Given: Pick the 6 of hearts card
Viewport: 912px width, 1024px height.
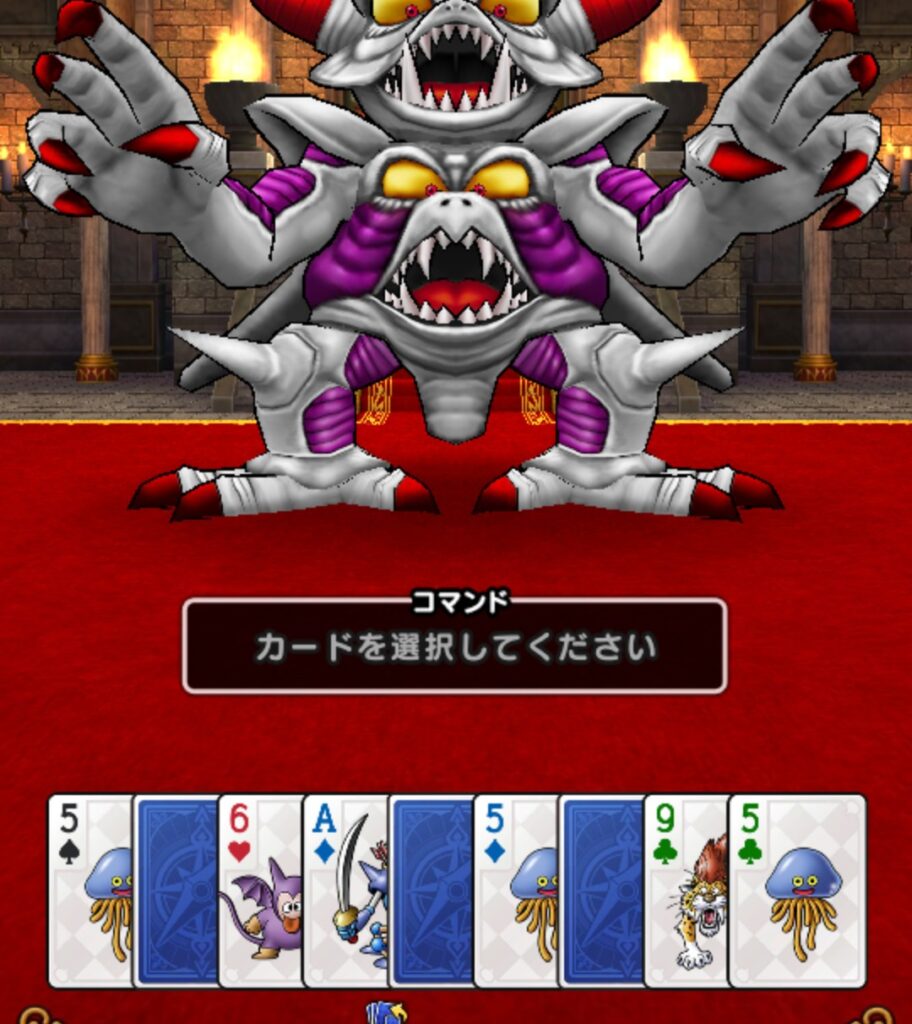Looking at the screenshot, I should [260, 890].
